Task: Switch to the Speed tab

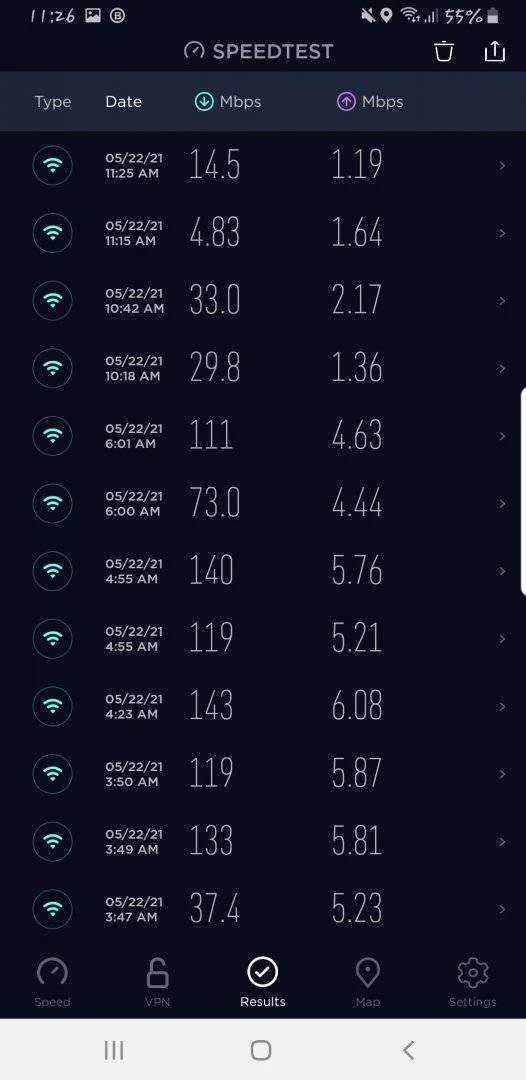Action: [x=52, y=982]
